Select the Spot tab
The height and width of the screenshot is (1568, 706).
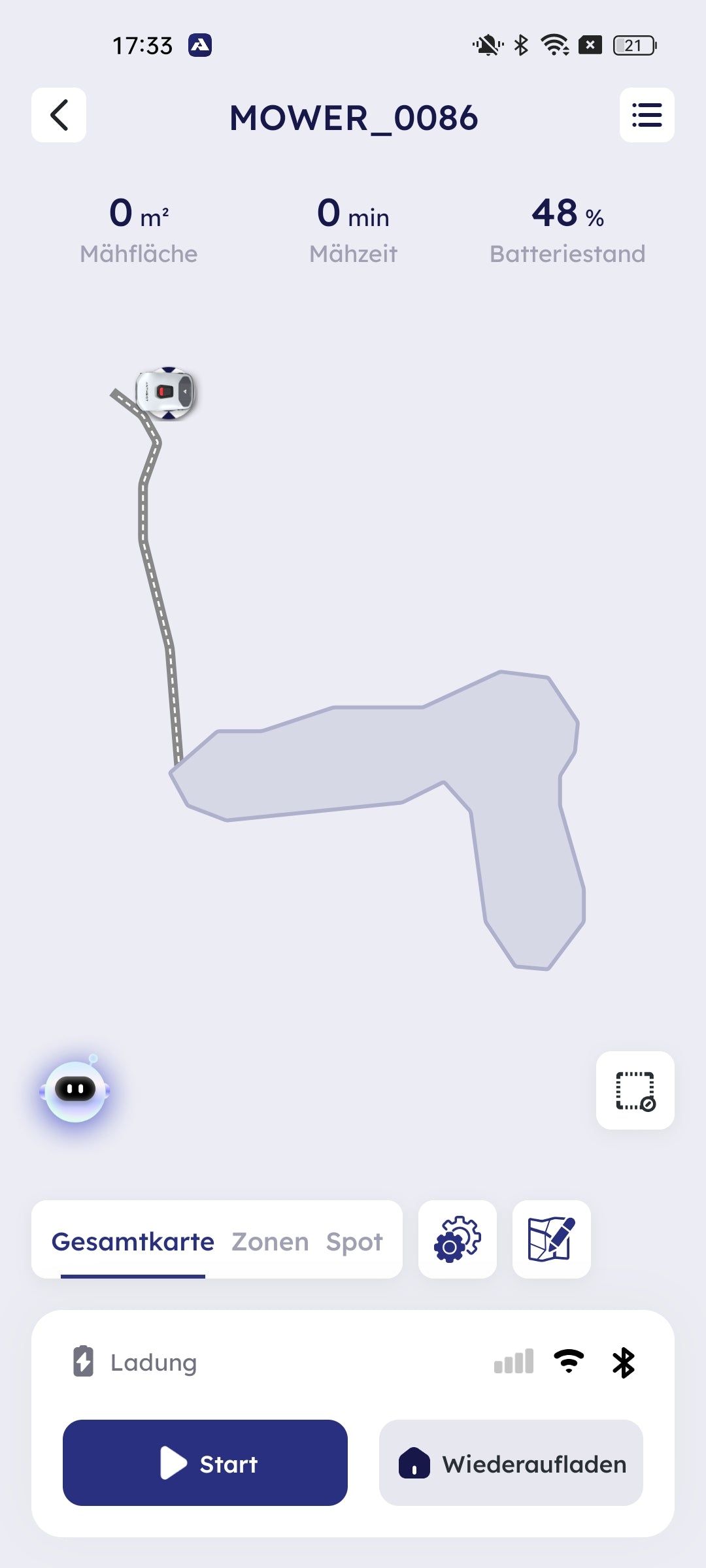(x=354, y=1241)
